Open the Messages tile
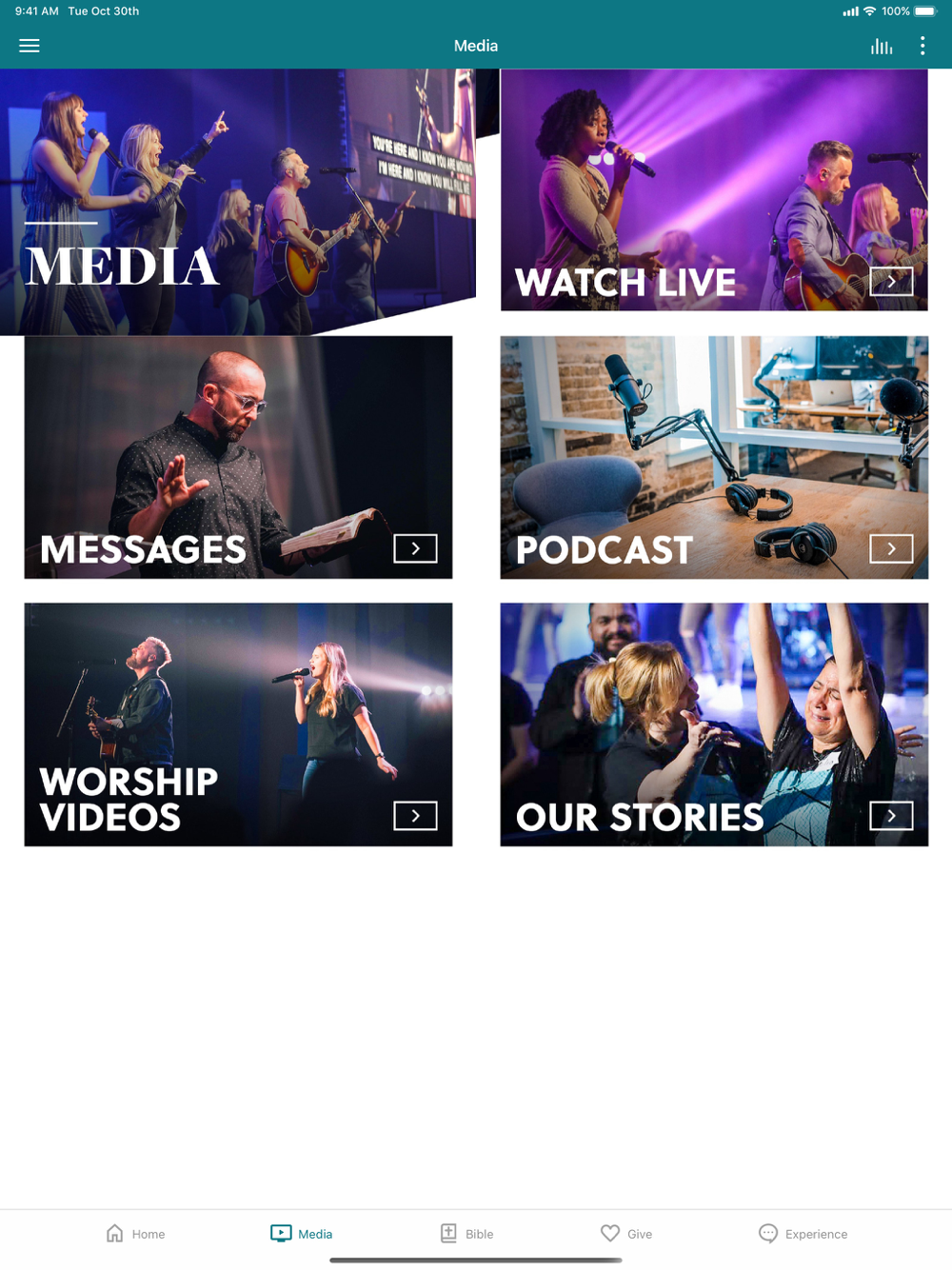 pos(238,457)
